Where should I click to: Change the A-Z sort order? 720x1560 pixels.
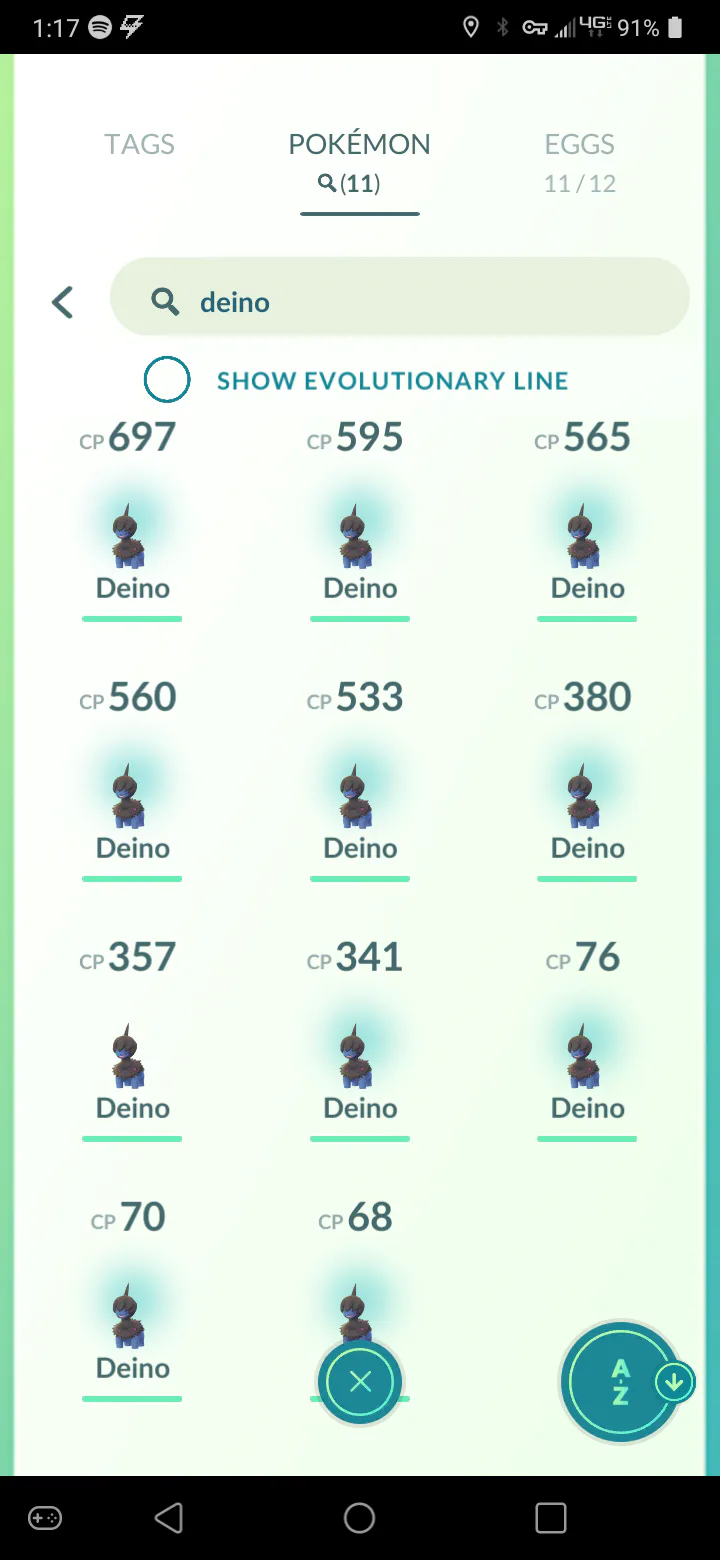622,1382
